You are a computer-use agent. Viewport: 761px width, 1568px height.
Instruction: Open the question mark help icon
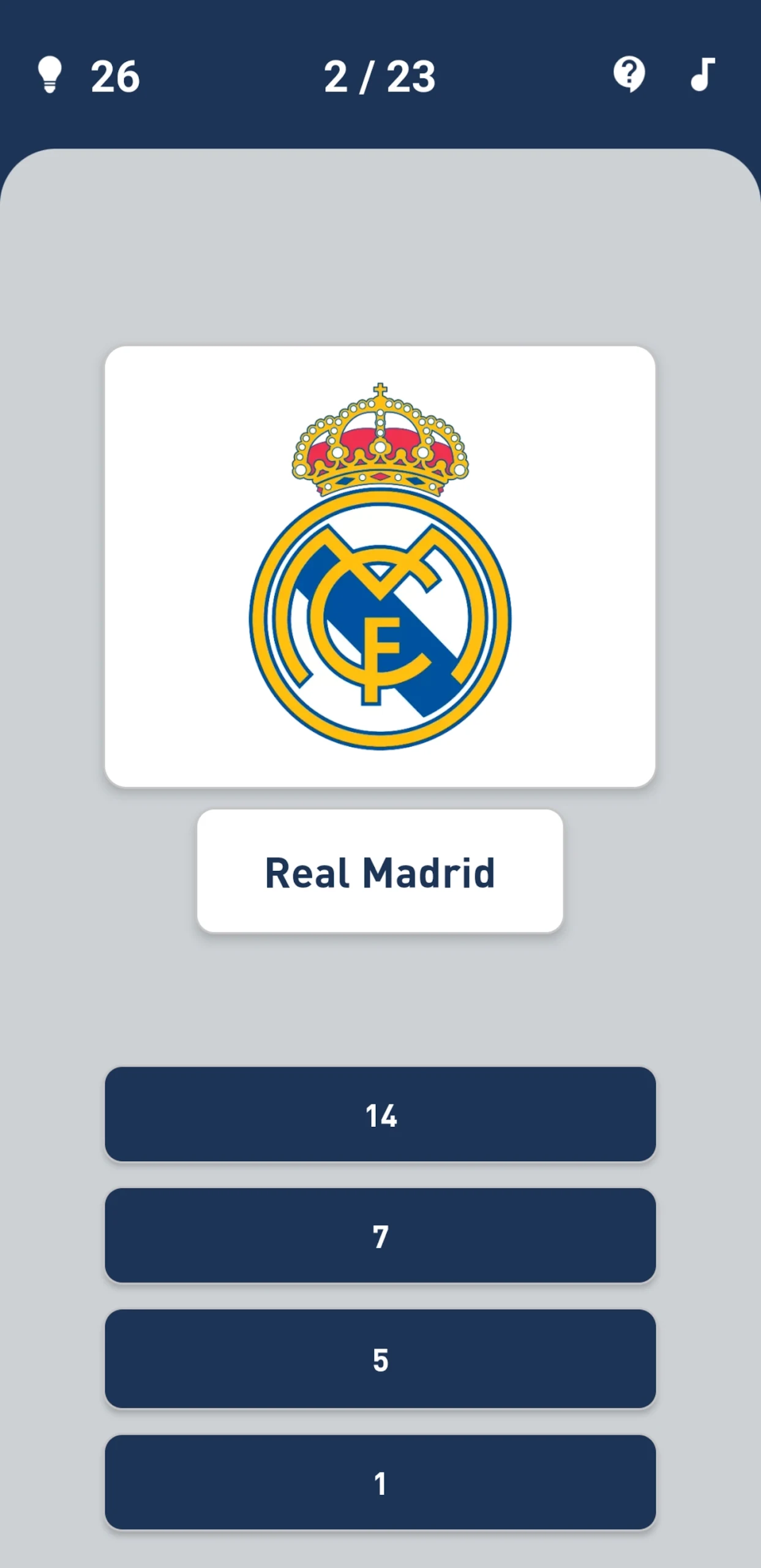point(629,74)
